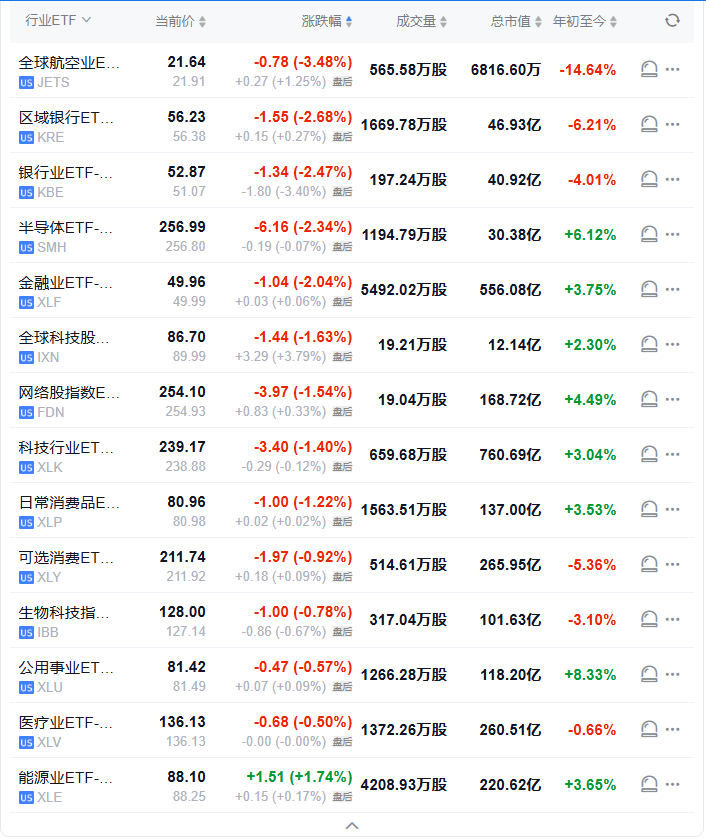Open the overflow menu for KBE

[673, 179]
